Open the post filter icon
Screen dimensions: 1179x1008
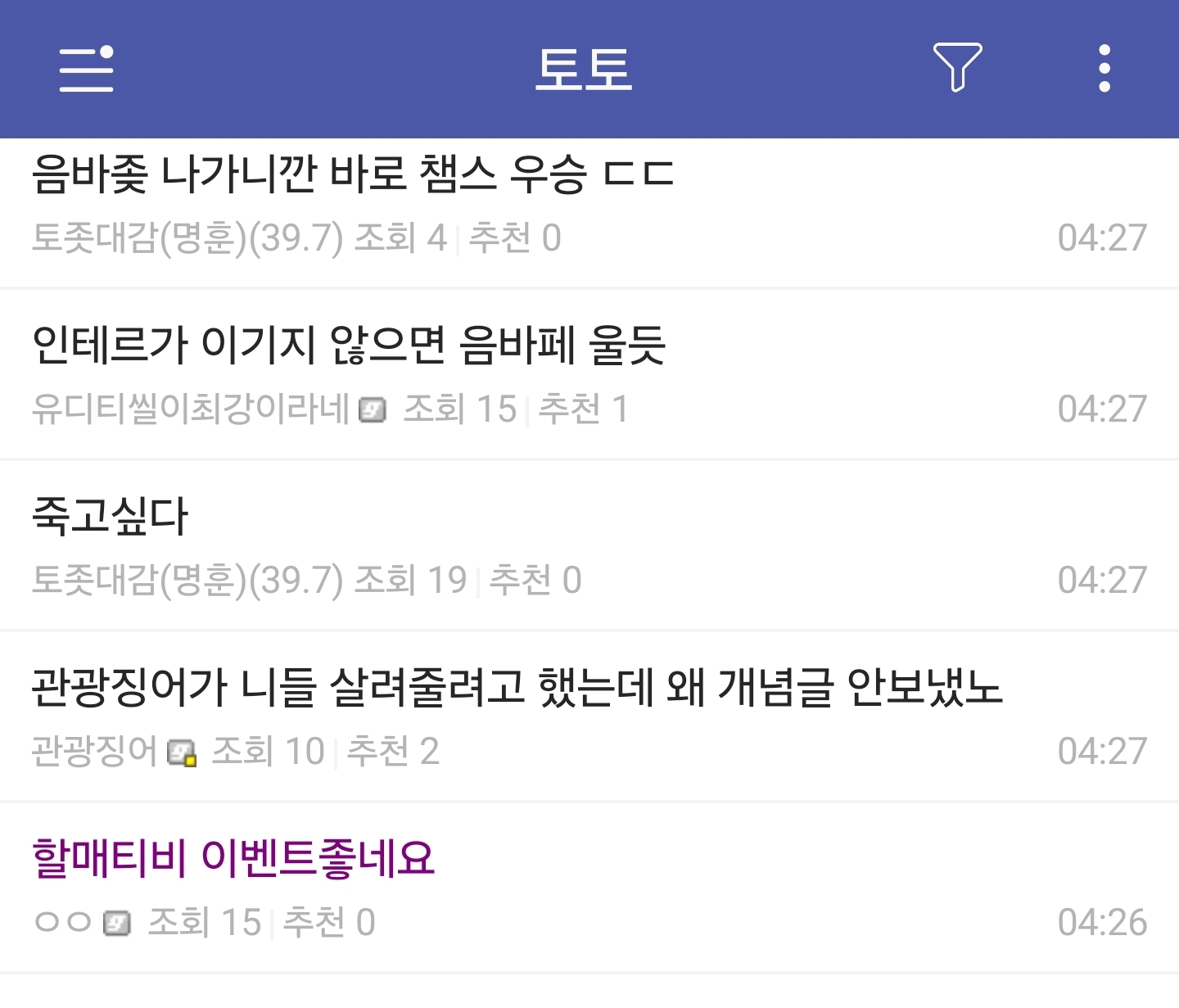coord(957,67)
